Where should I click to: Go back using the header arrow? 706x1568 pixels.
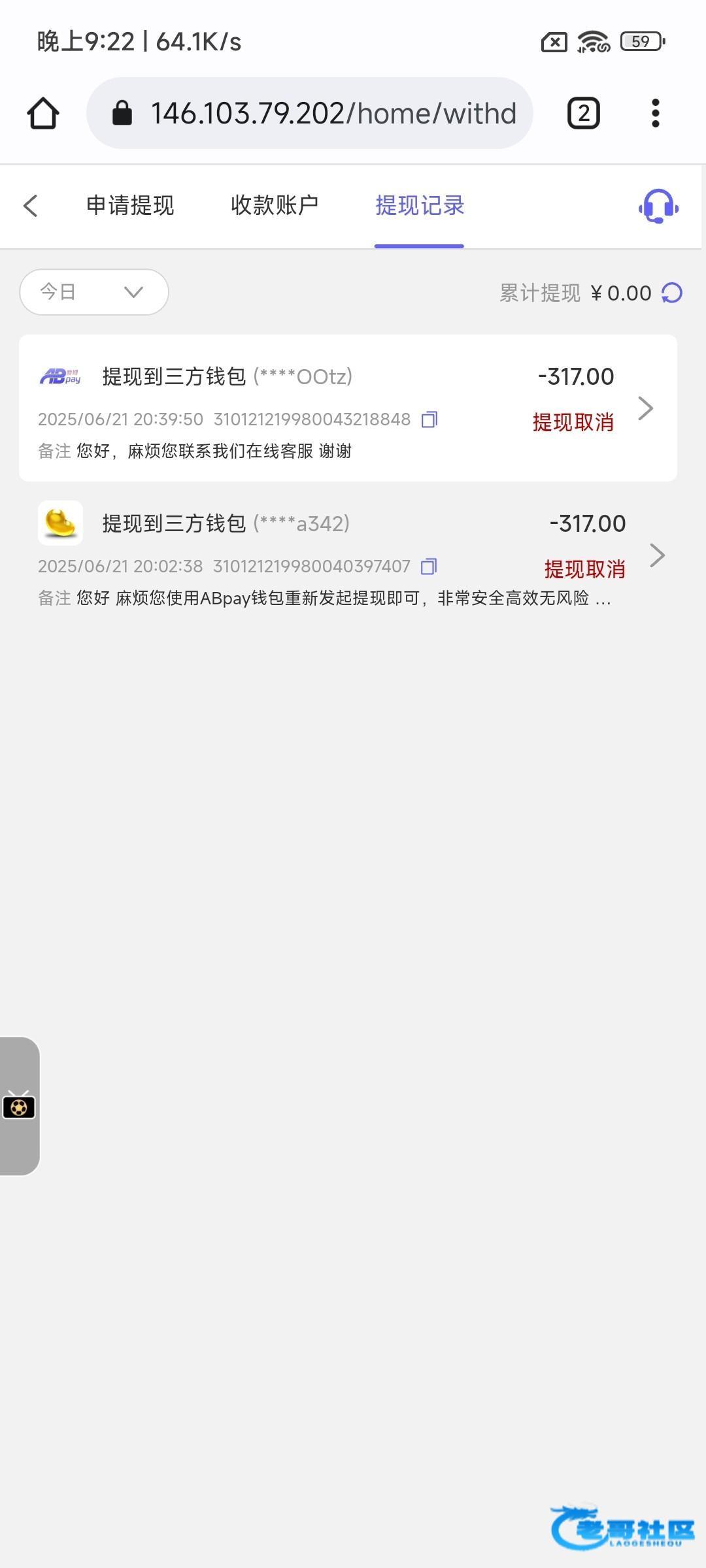pos(30,206)
